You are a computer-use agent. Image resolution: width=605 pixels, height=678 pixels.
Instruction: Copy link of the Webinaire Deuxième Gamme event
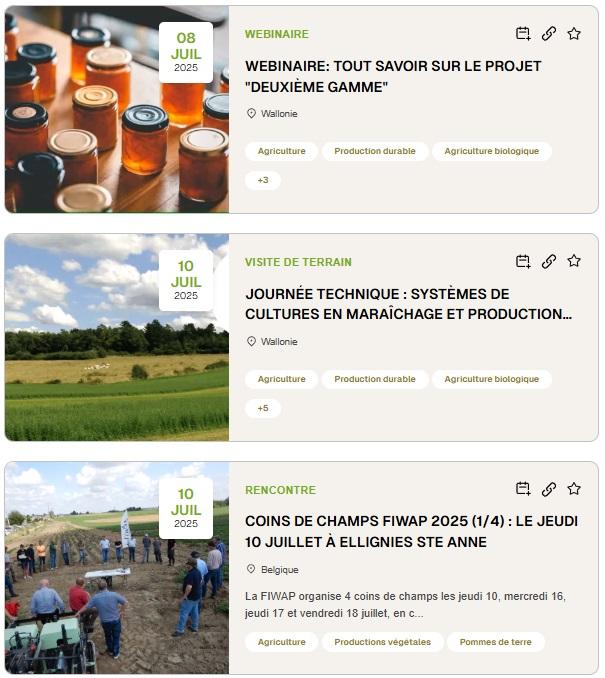click(x=549, y=34)
